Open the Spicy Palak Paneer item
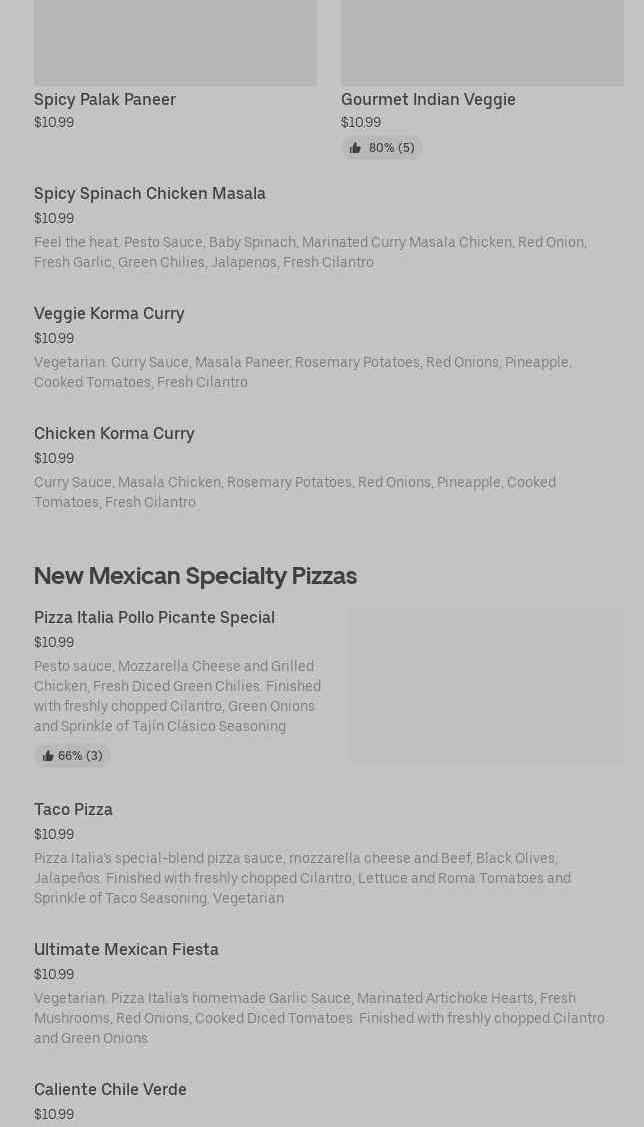This screenshot has width=644, height=1127. (105, 99)
